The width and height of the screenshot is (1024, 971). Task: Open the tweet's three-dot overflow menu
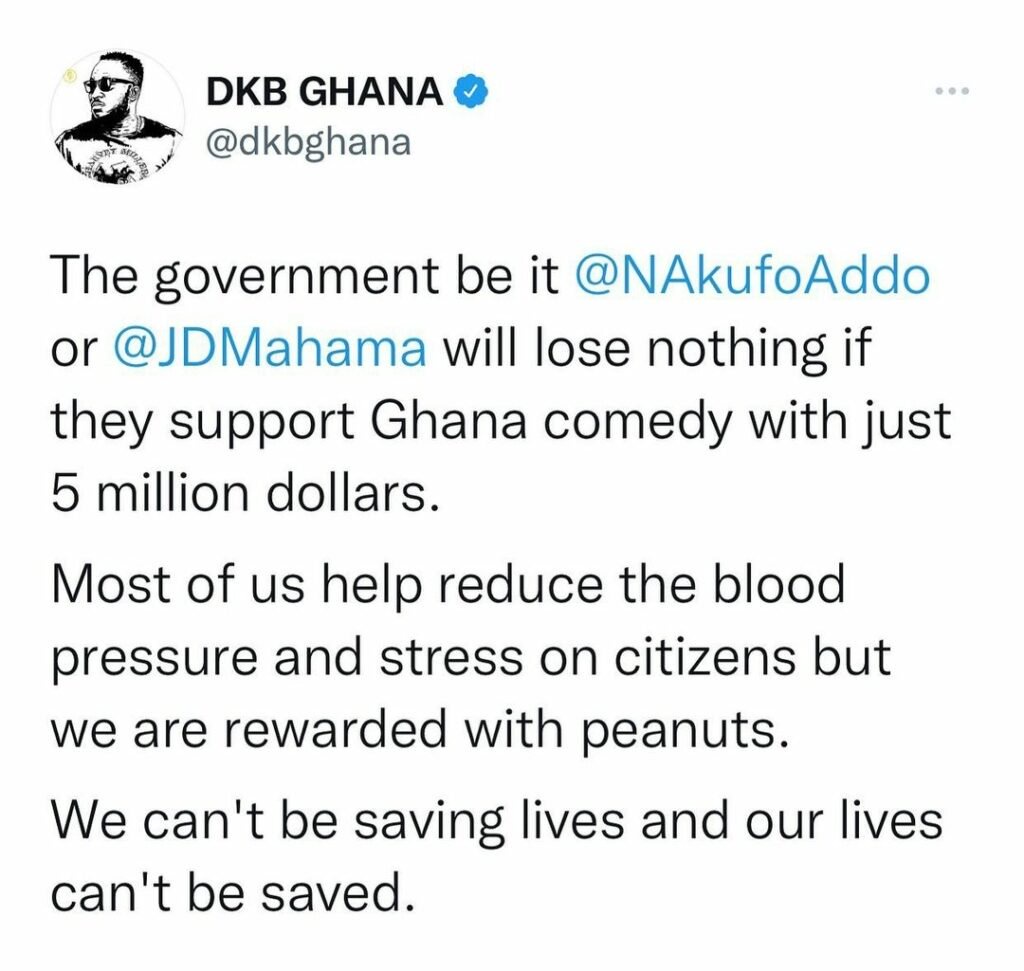coord(952,92)
